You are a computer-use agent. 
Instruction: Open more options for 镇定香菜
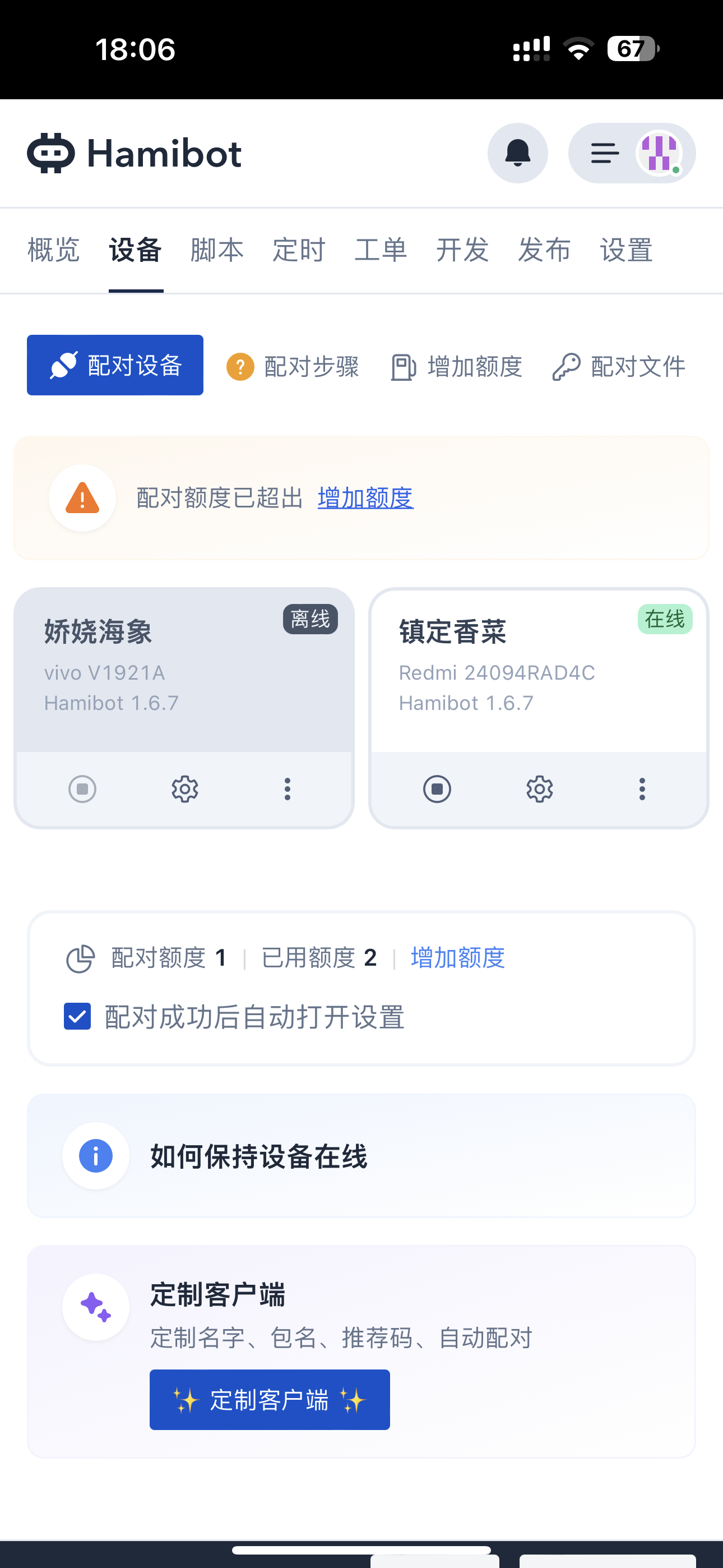click(x=642, y=789)
